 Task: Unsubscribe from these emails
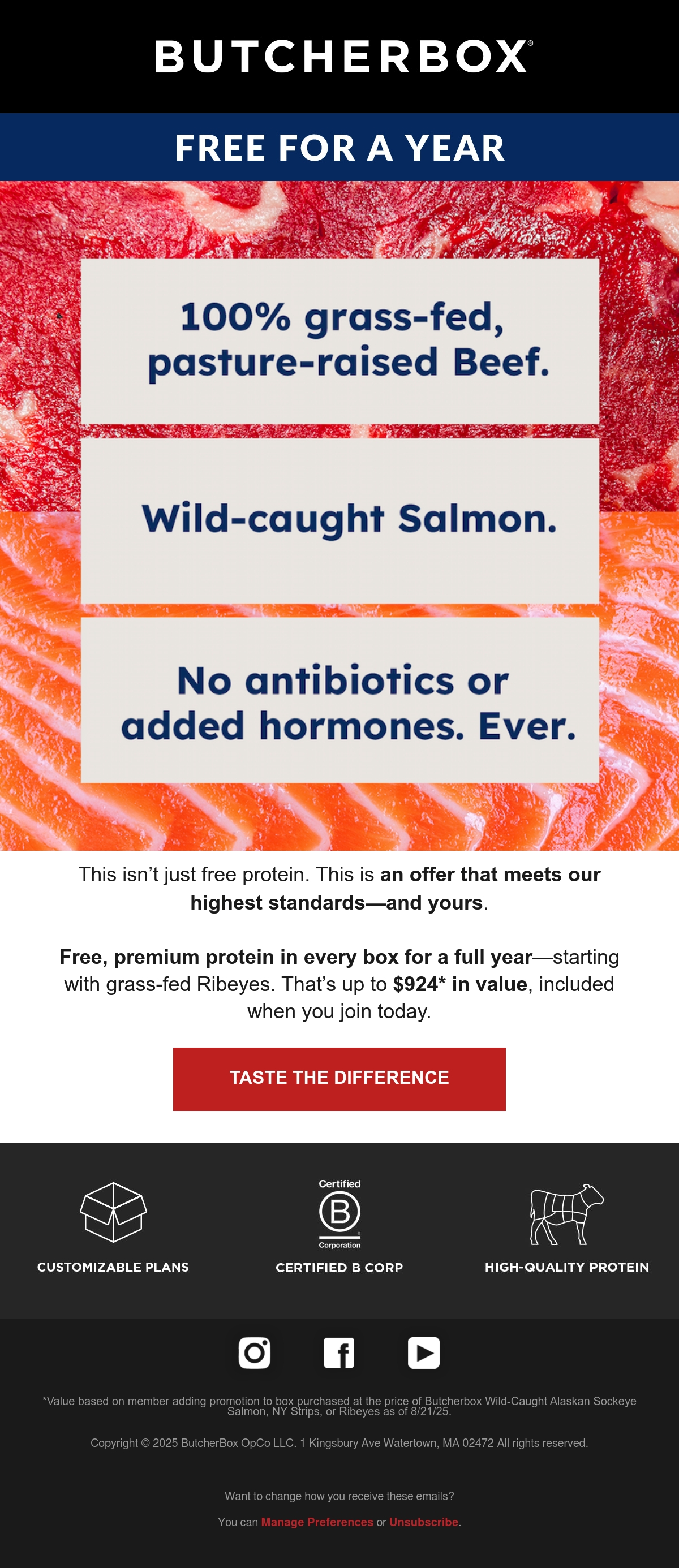(x=424, y=1522)
